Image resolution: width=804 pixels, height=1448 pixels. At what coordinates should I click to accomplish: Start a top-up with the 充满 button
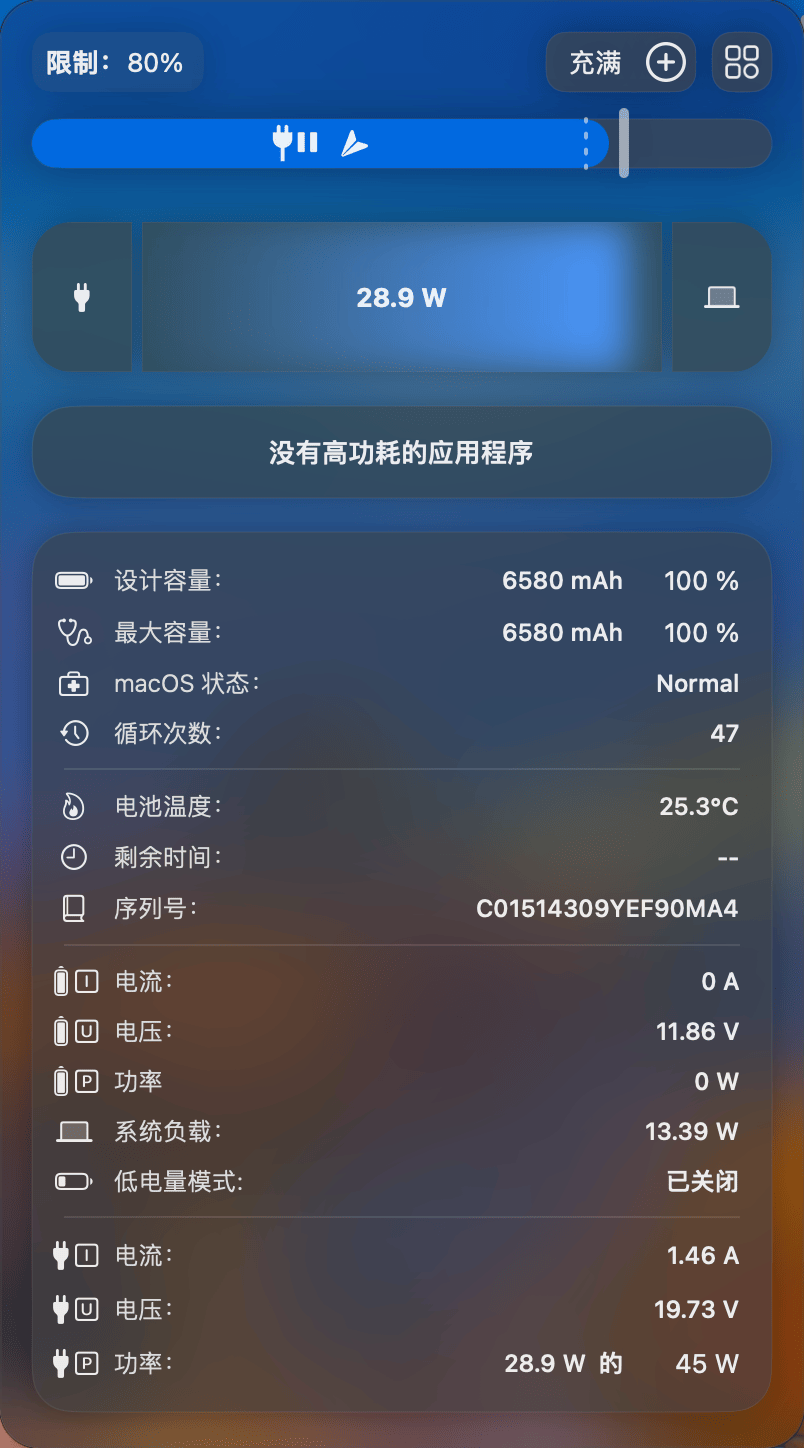620,63
